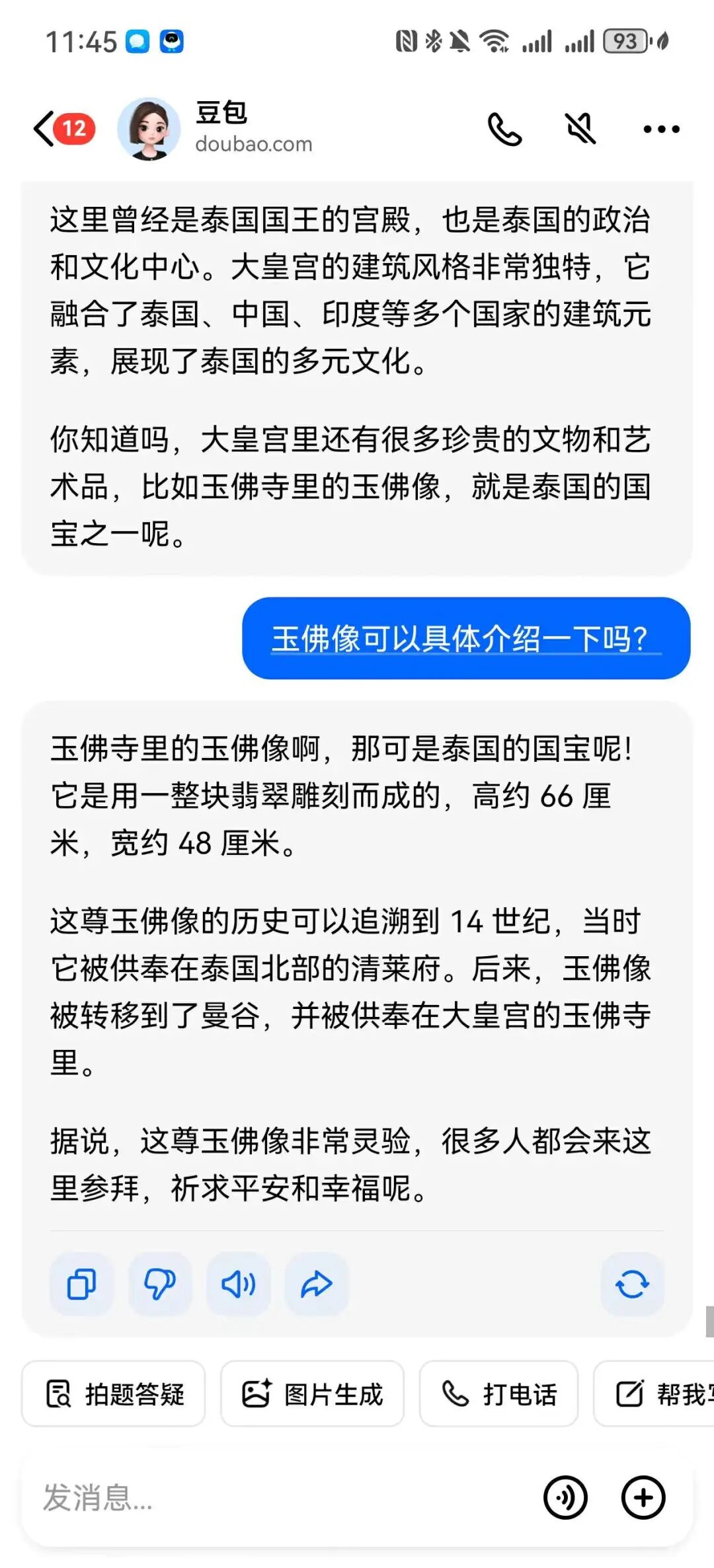This screenshot has height=1568, width=714.
Task: Go back to the chat list
Action: tap(45, 129)
